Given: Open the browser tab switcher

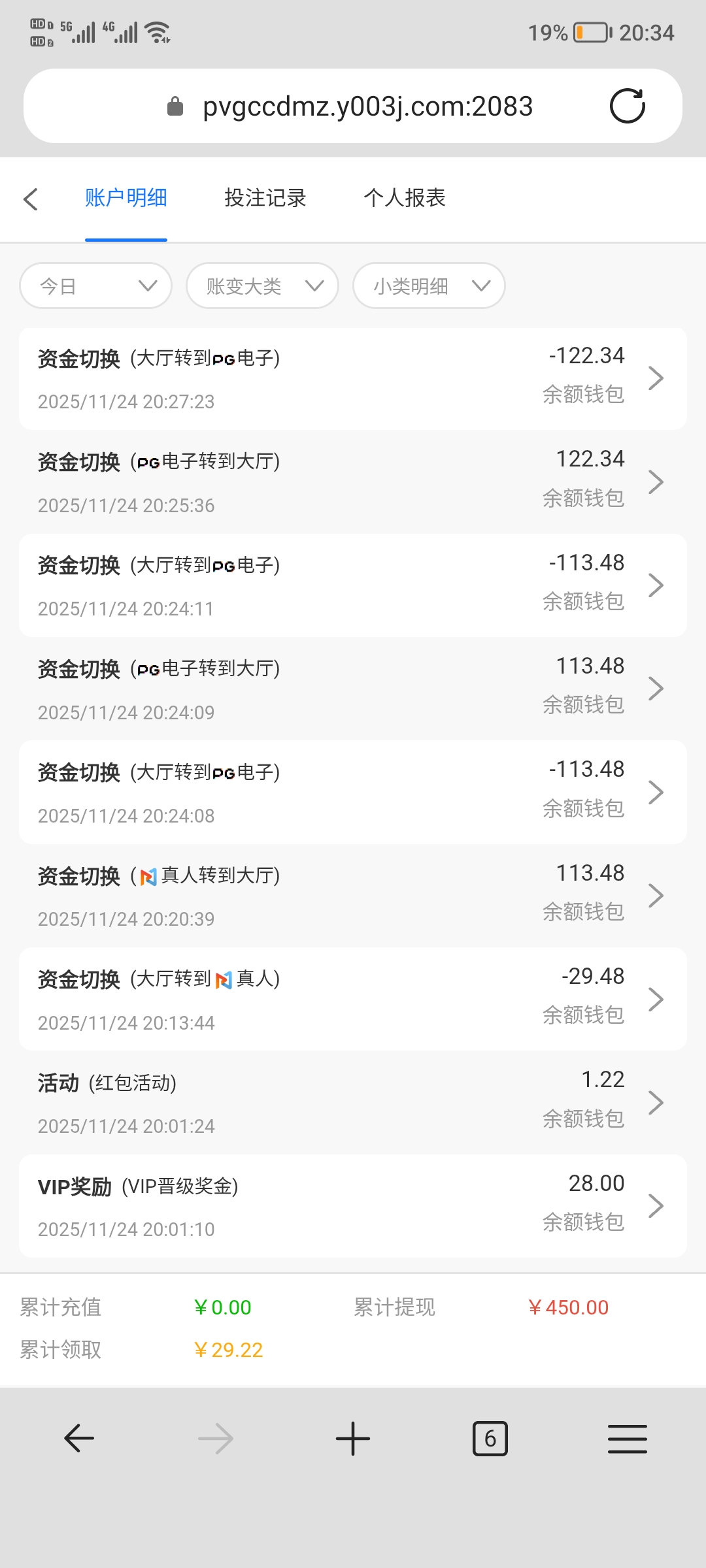Looking at the screenshot, I should coord(490,1439).
